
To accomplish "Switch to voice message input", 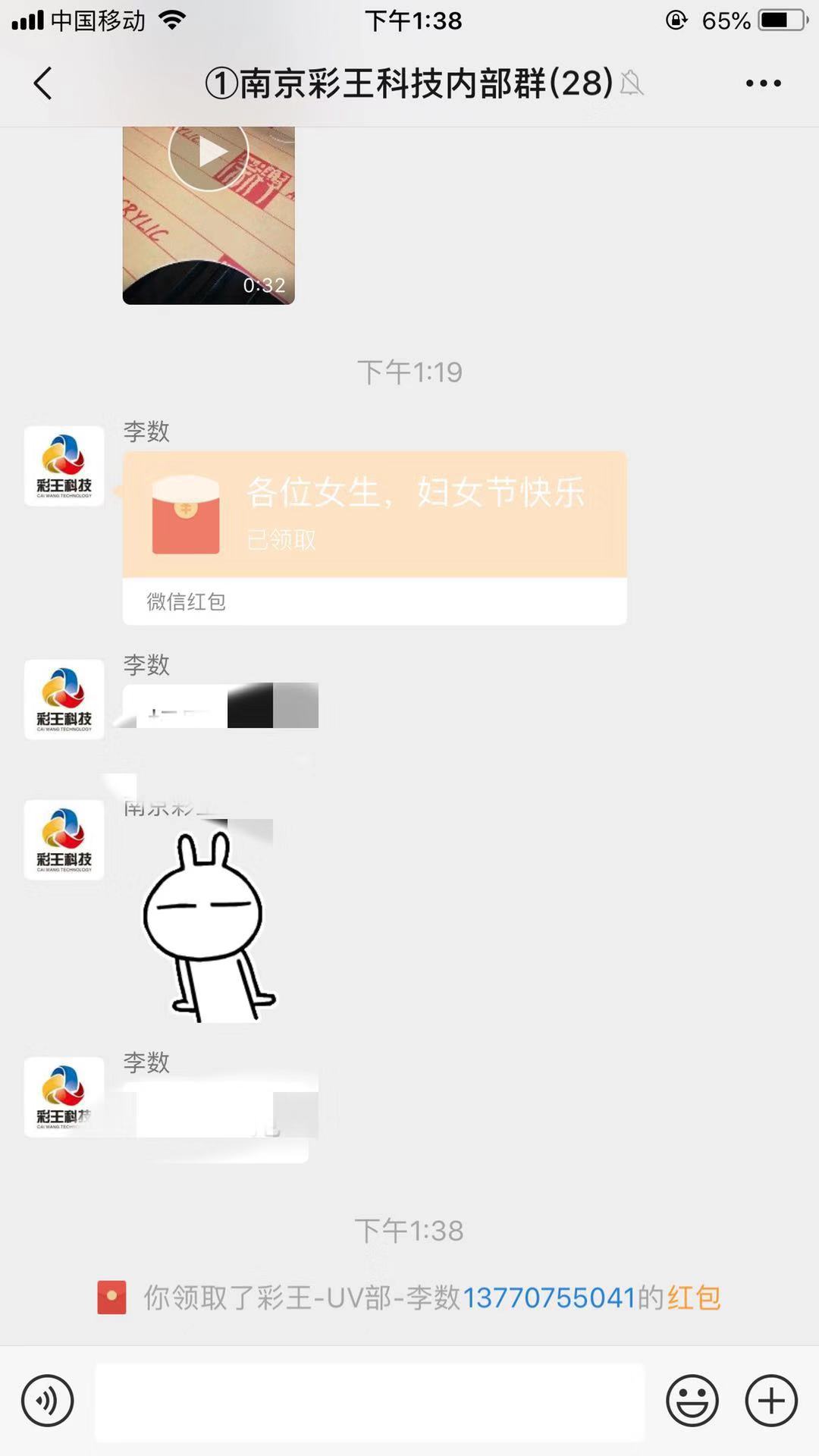I will coord(48,1401).
